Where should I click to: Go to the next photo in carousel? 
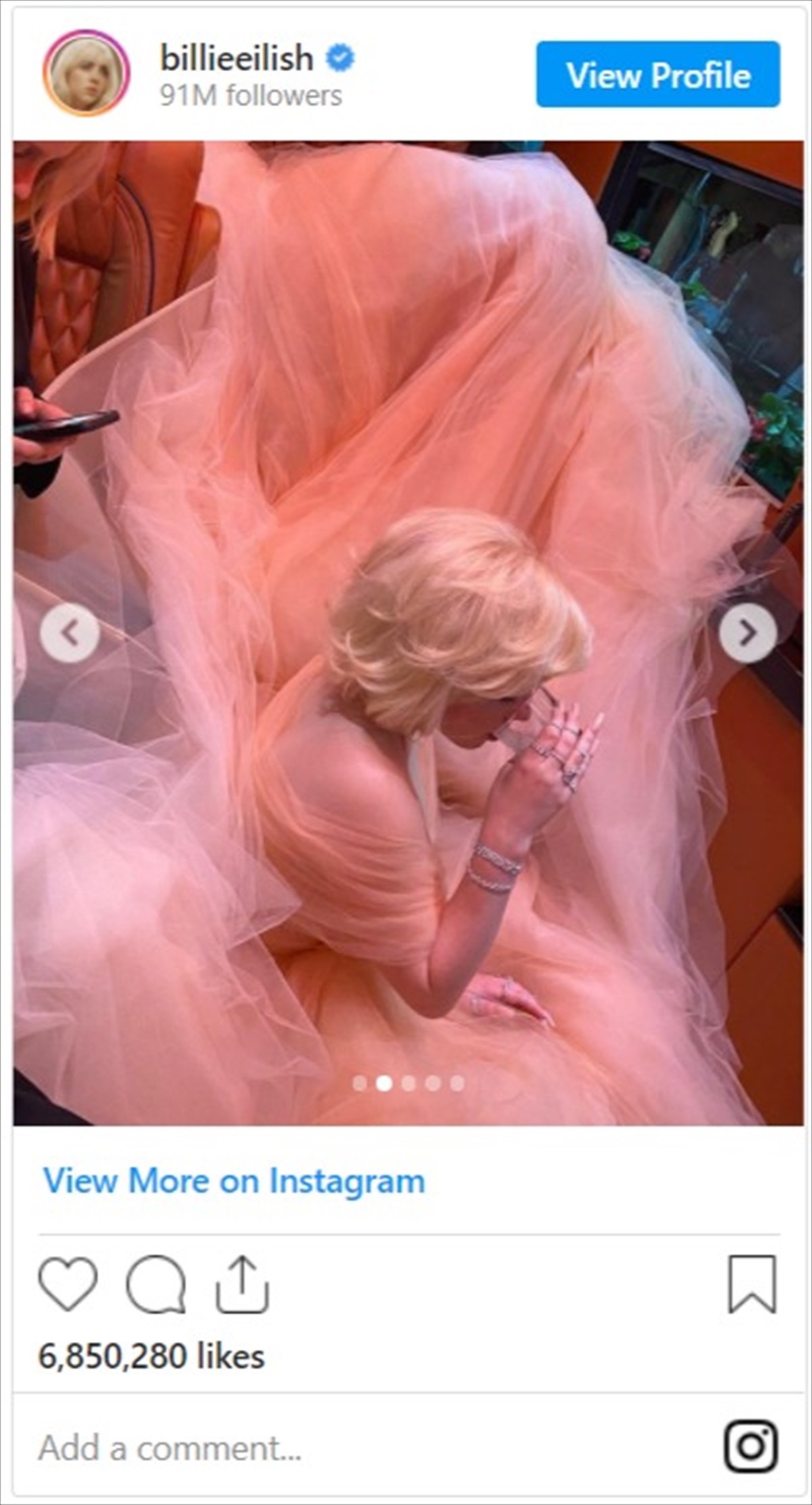point(747,633)
